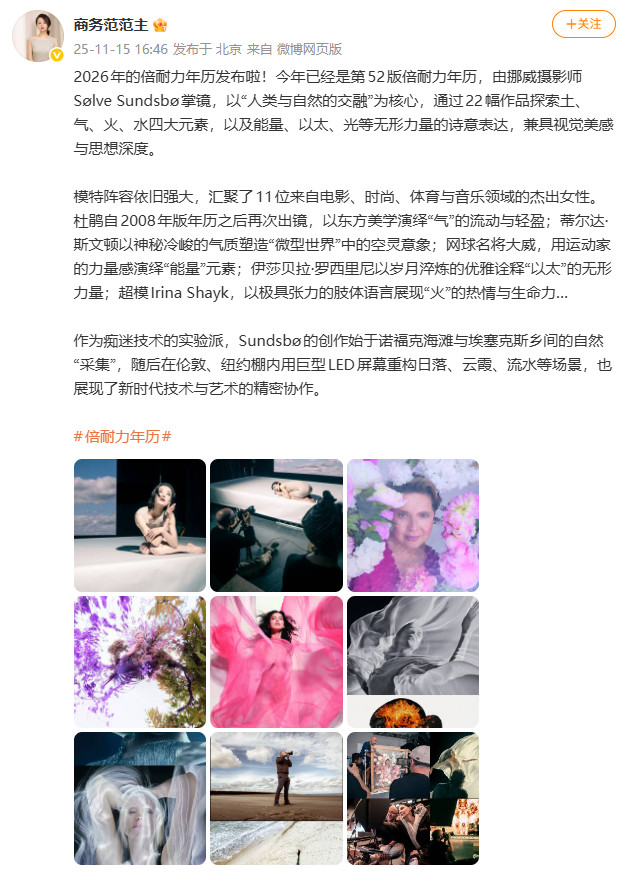The width and height of the screenshot is (632, 878).
Task: Open the purple flowers fisheye image
Action: click(140, 662)
